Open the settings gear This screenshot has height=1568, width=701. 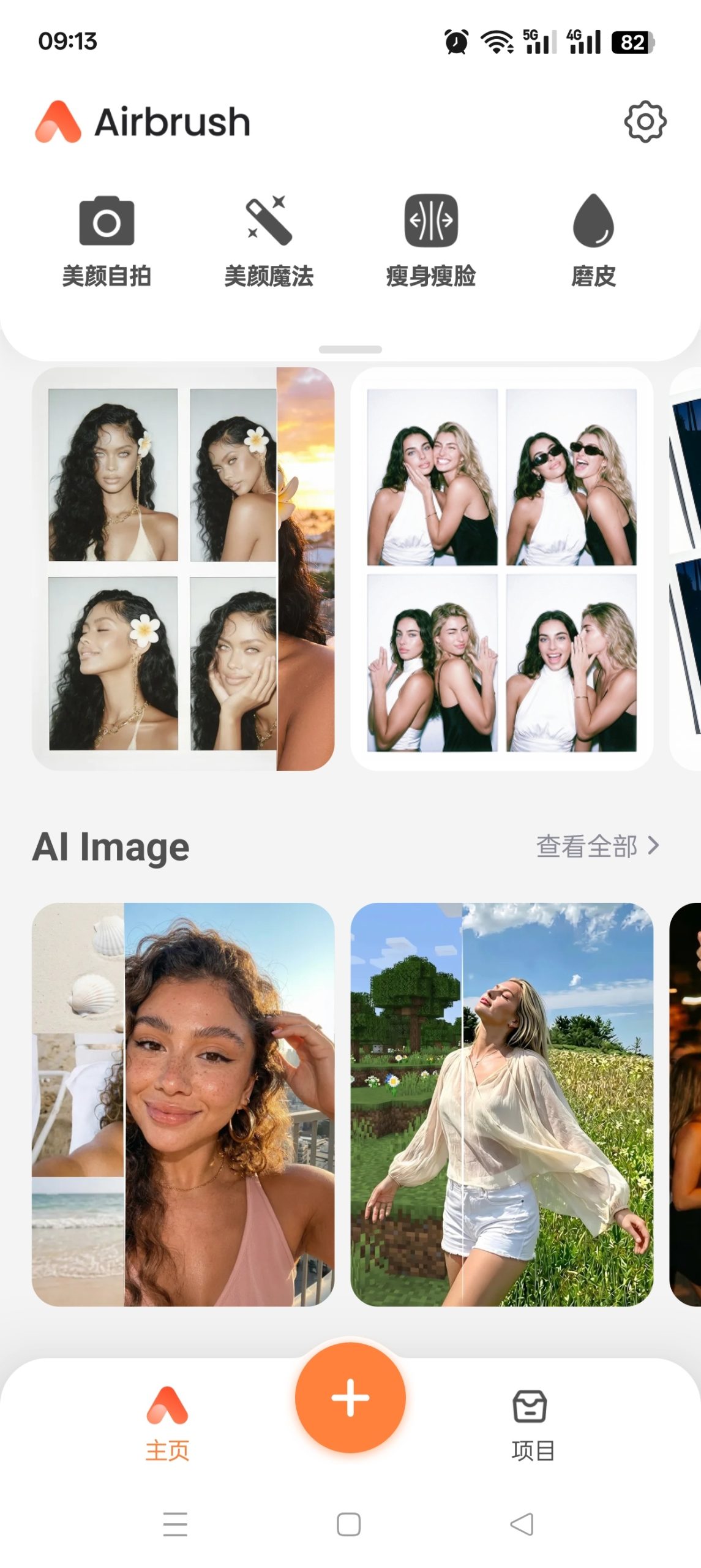tap(644, 122)
